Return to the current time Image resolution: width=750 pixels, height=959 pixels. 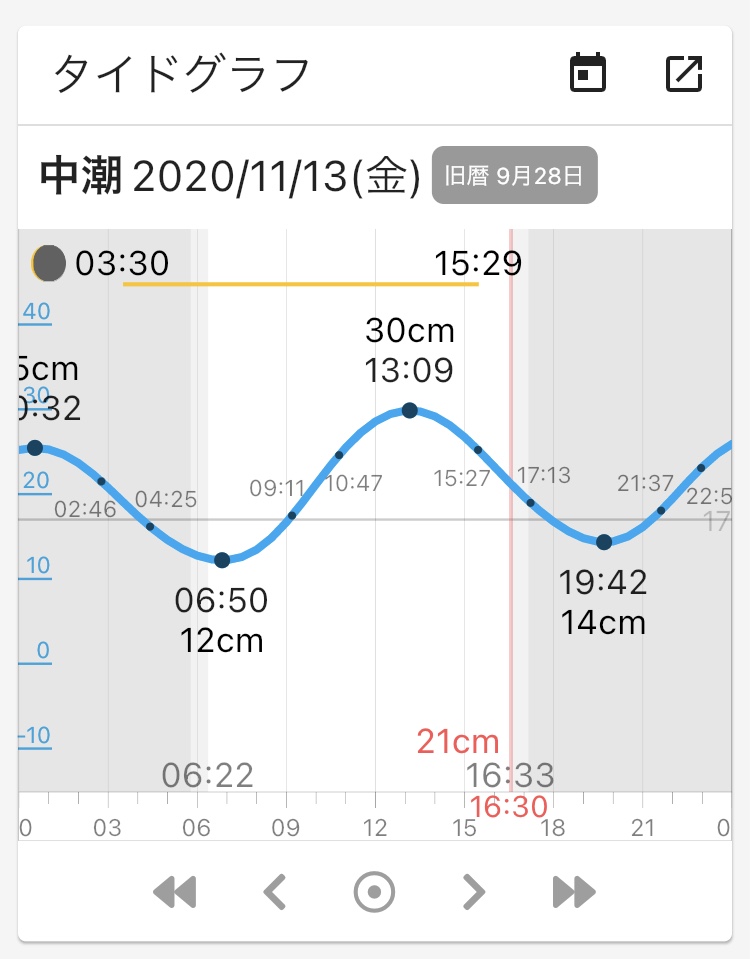(374, 891)
